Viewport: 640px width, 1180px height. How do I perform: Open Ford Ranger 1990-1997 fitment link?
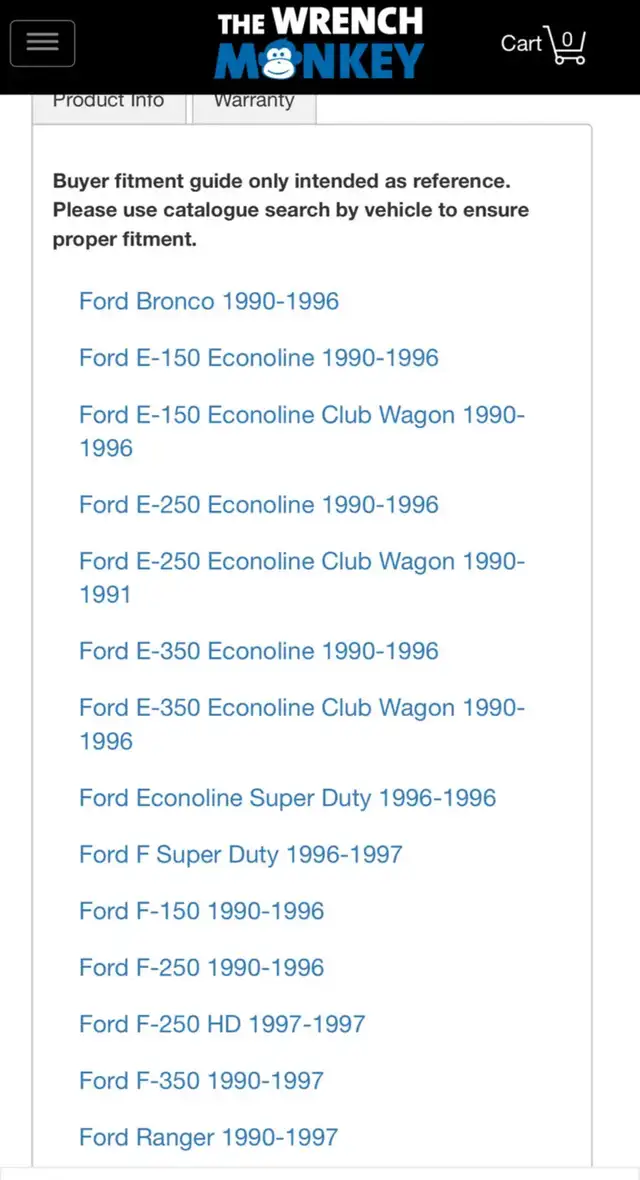(x=209, y=1137)
